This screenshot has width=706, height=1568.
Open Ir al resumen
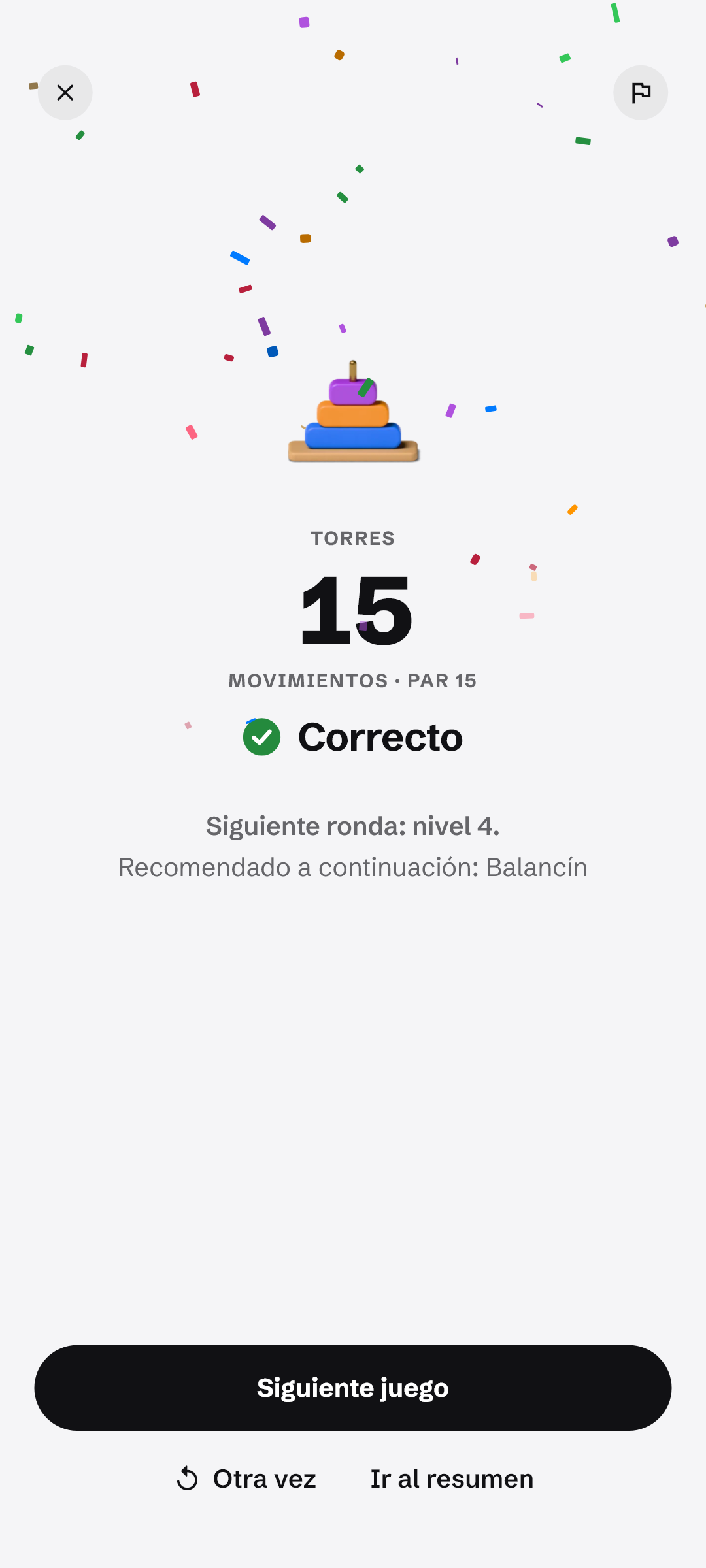tap(452, 1478)
